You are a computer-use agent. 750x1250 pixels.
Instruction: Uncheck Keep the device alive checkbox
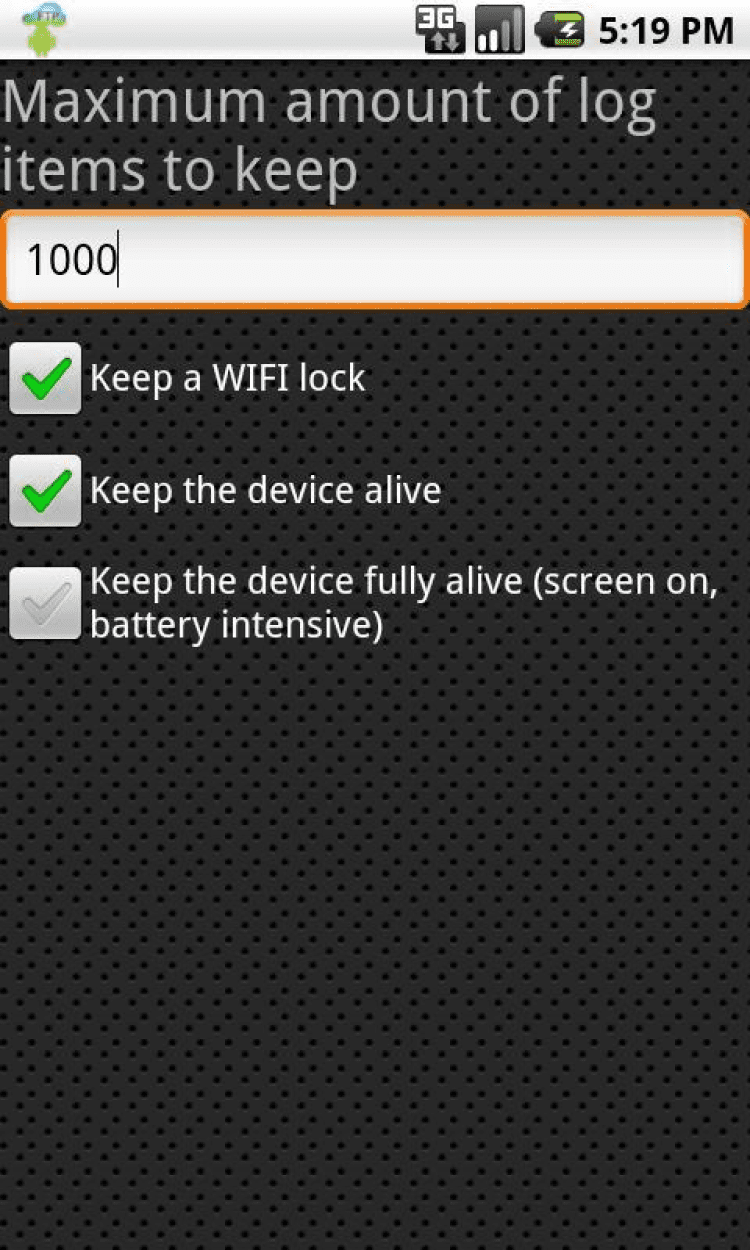(x=45, y=490)
